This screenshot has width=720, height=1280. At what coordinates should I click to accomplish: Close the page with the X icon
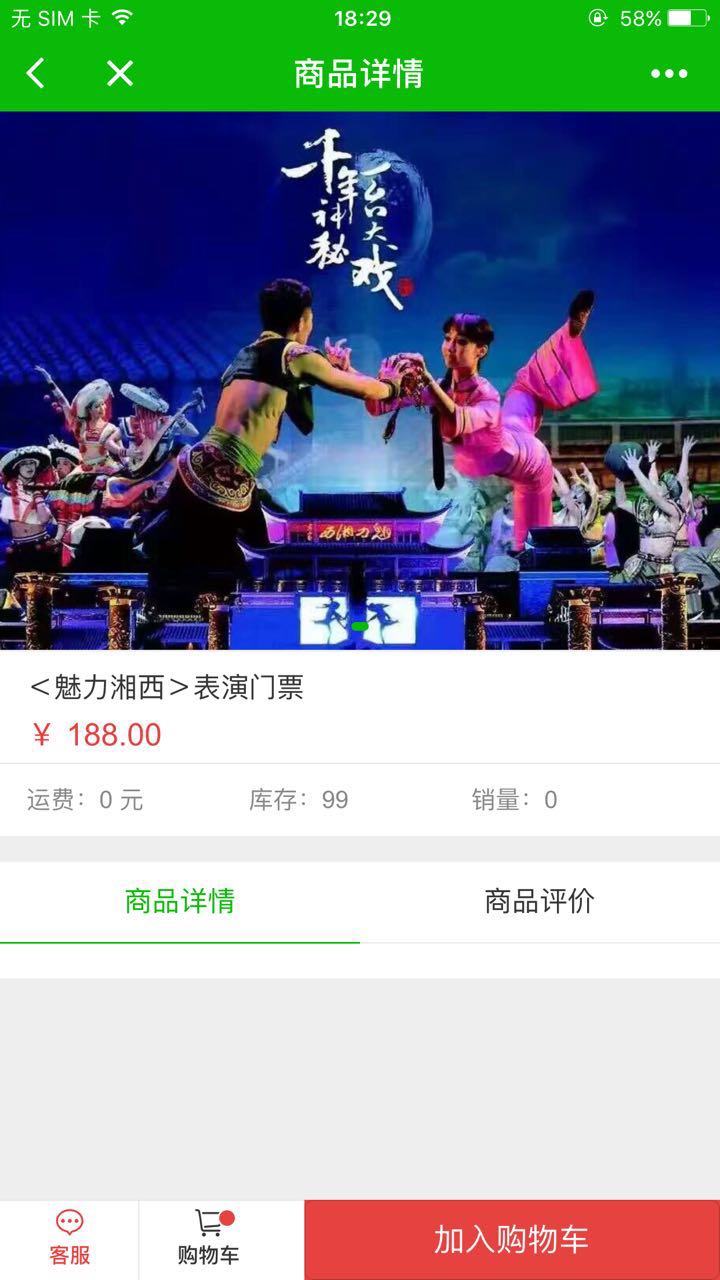coord(120,73)
